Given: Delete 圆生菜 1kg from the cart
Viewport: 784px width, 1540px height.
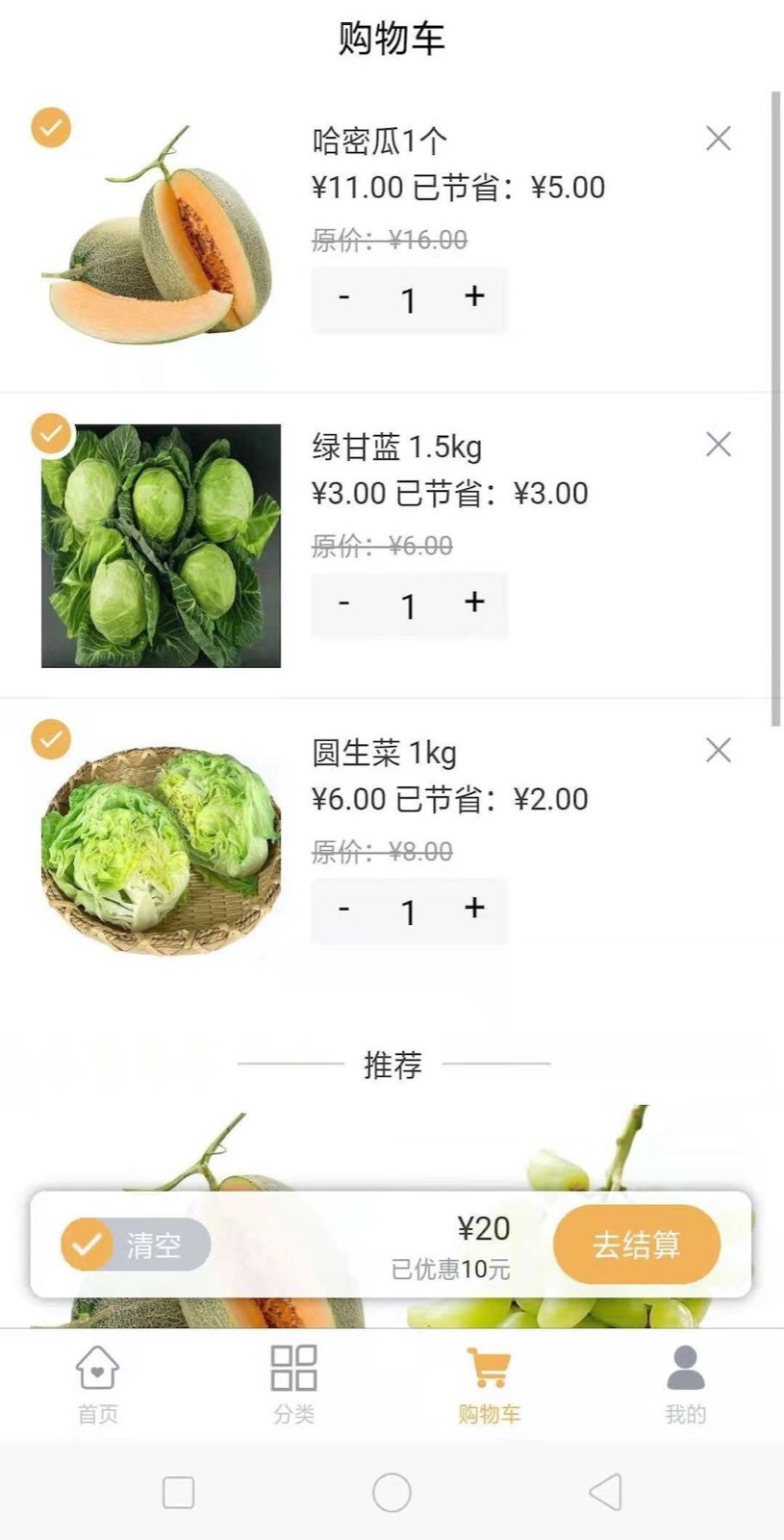Looking at the screenshot, I should [718, 751].
